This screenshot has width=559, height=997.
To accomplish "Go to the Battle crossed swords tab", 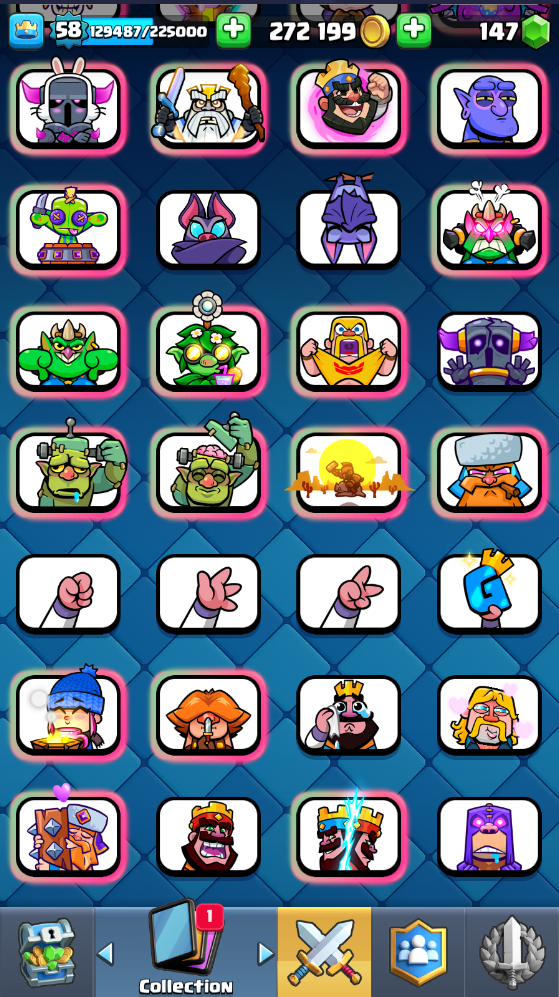I will (x=324, y=952).
